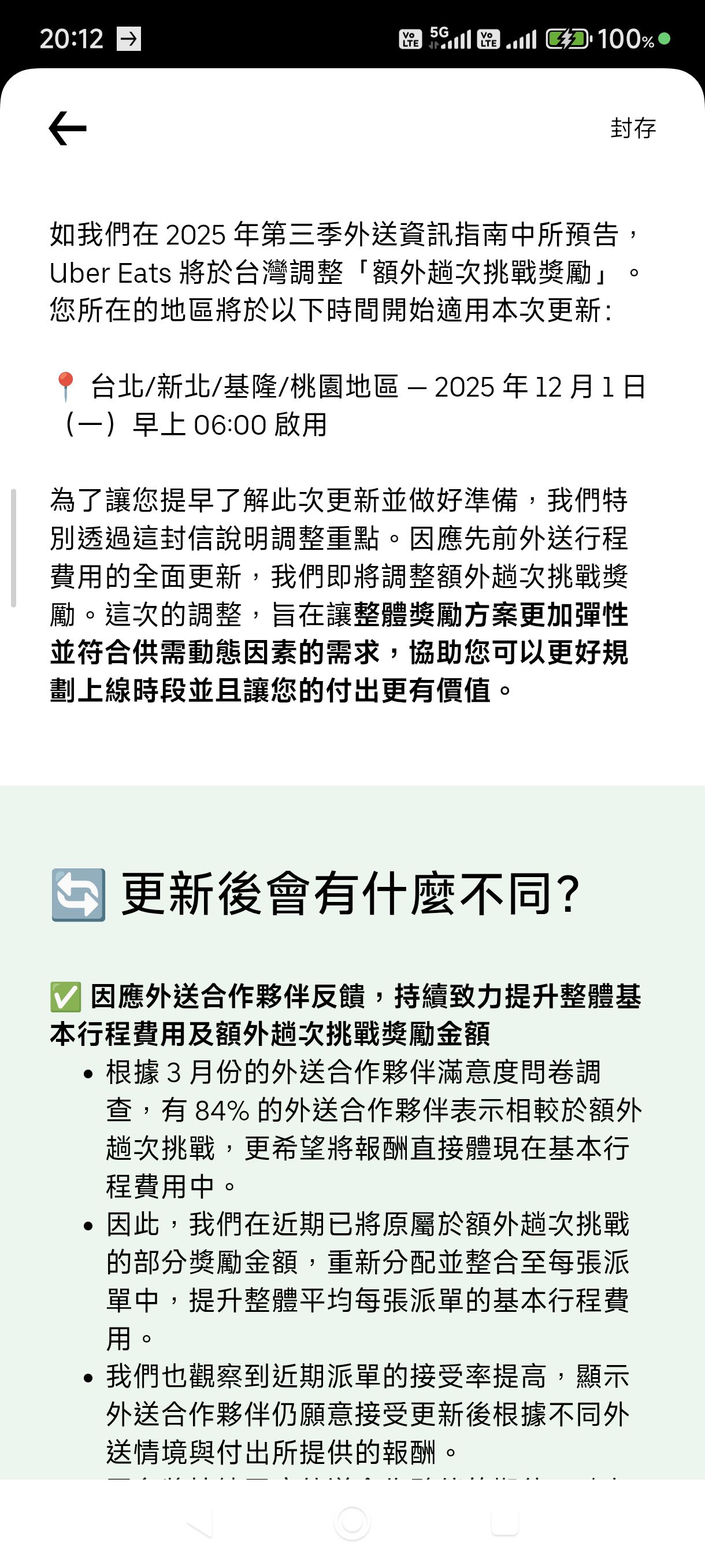Tap the system back button
The image size is (705, 1568).
click(200, 1523)
